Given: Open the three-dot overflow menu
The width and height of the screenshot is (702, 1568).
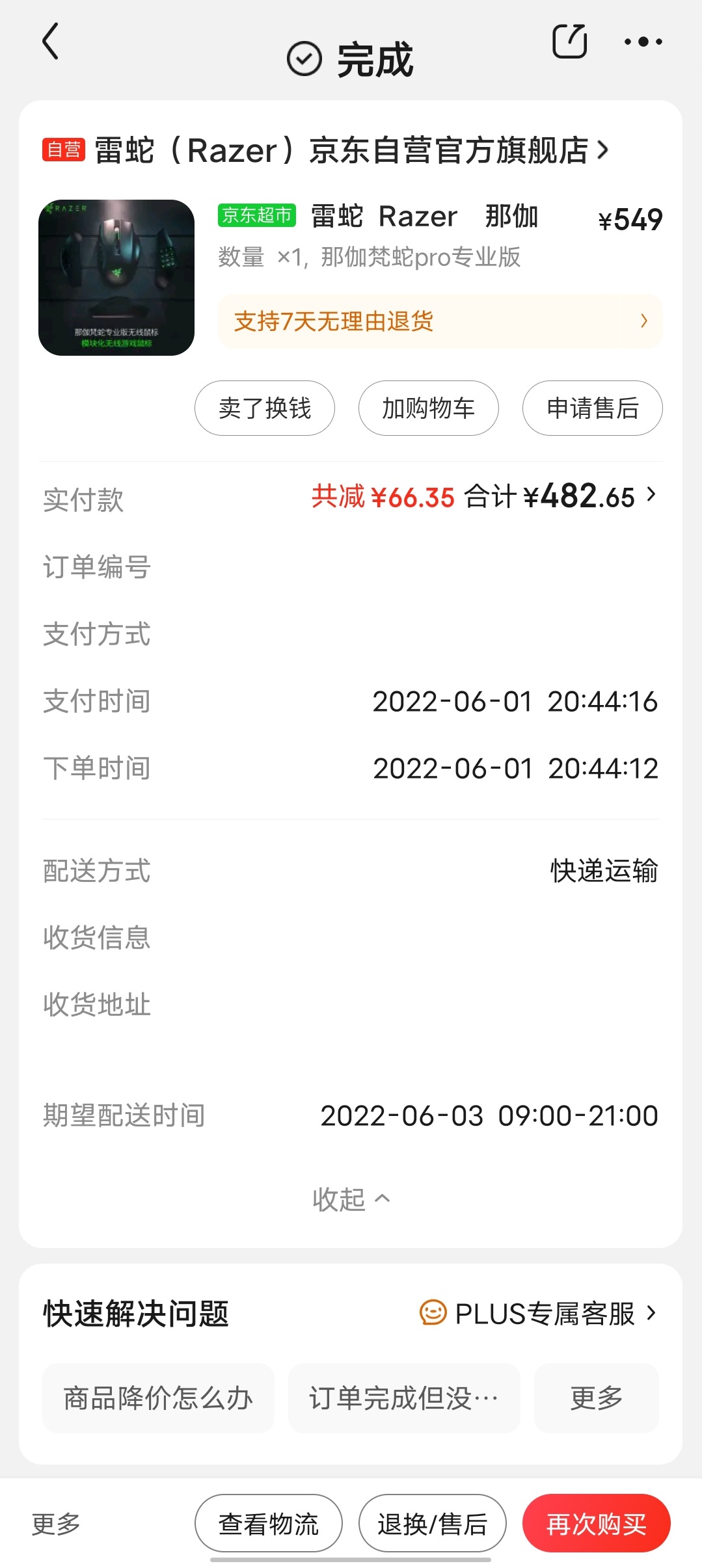Looking at the screenshot, I should (643, 42).
